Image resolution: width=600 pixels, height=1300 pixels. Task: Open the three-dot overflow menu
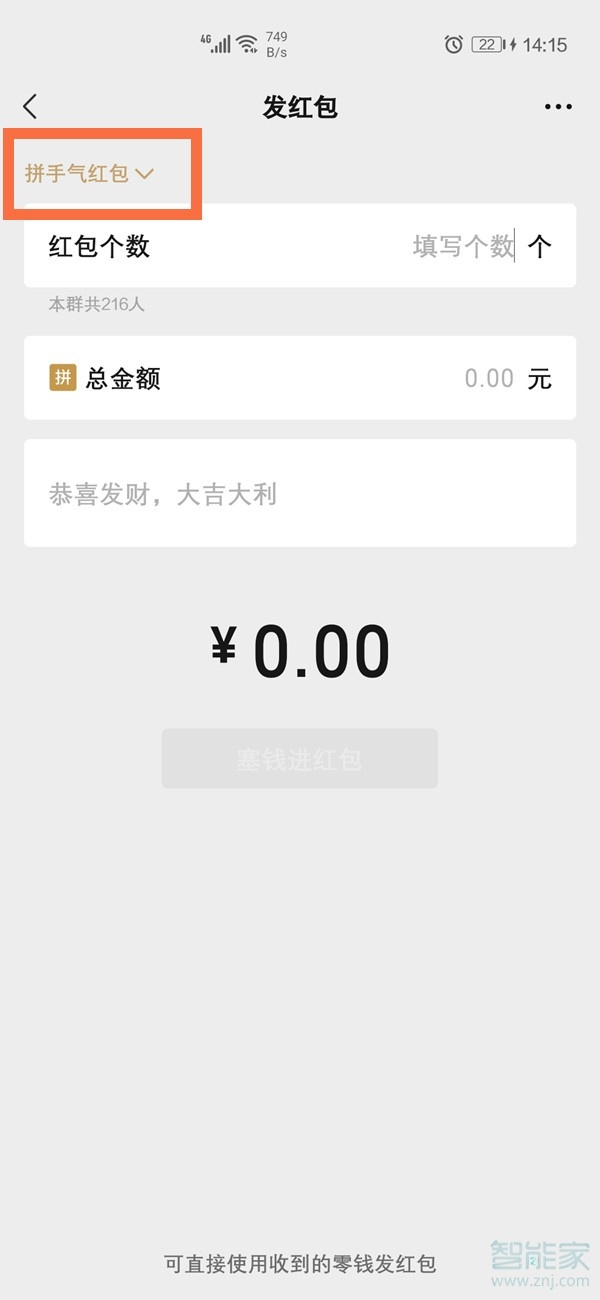558,107
